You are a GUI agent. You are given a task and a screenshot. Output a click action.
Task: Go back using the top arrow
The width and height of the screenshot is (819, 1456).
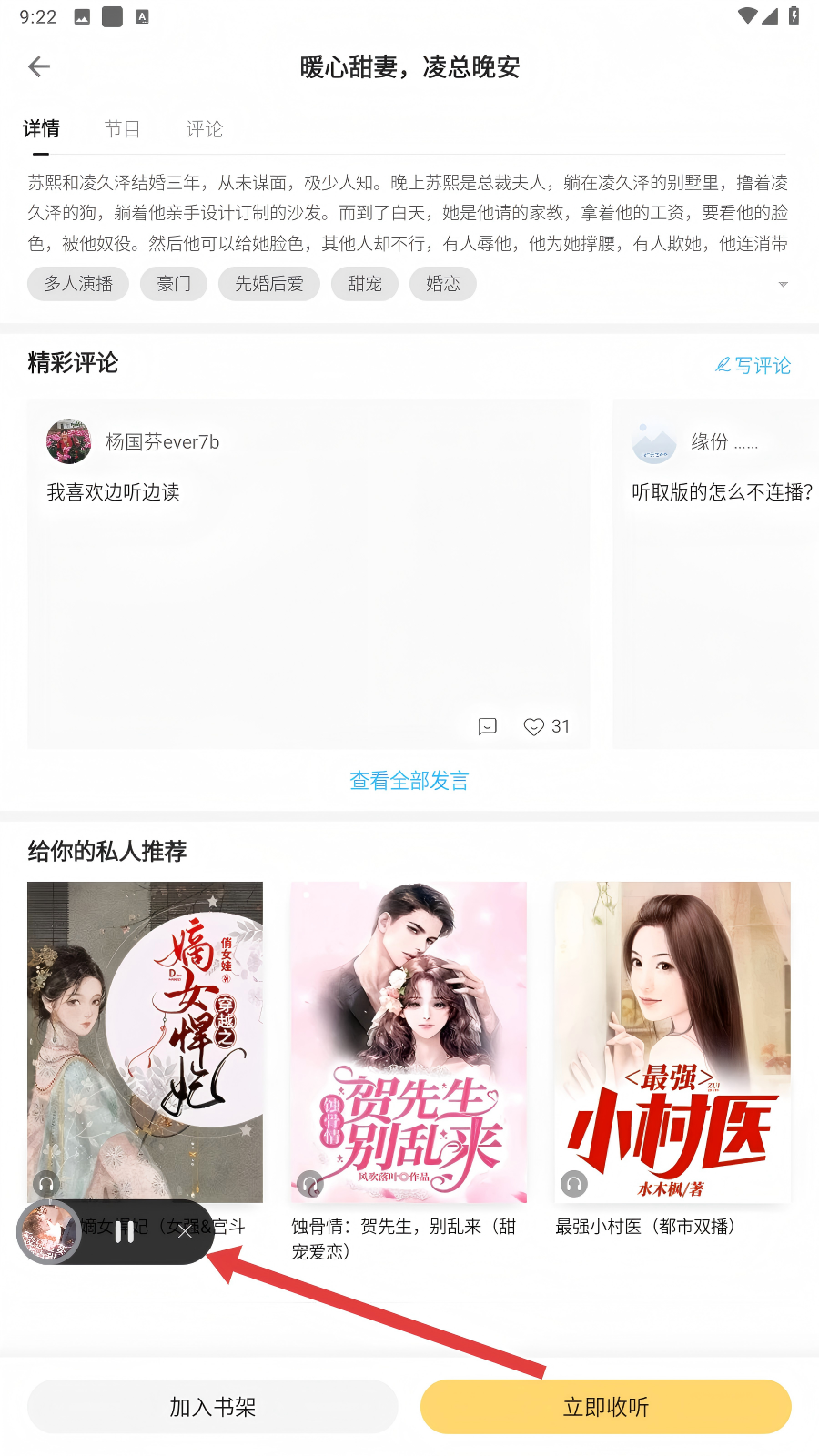click(x=39, y=66)
